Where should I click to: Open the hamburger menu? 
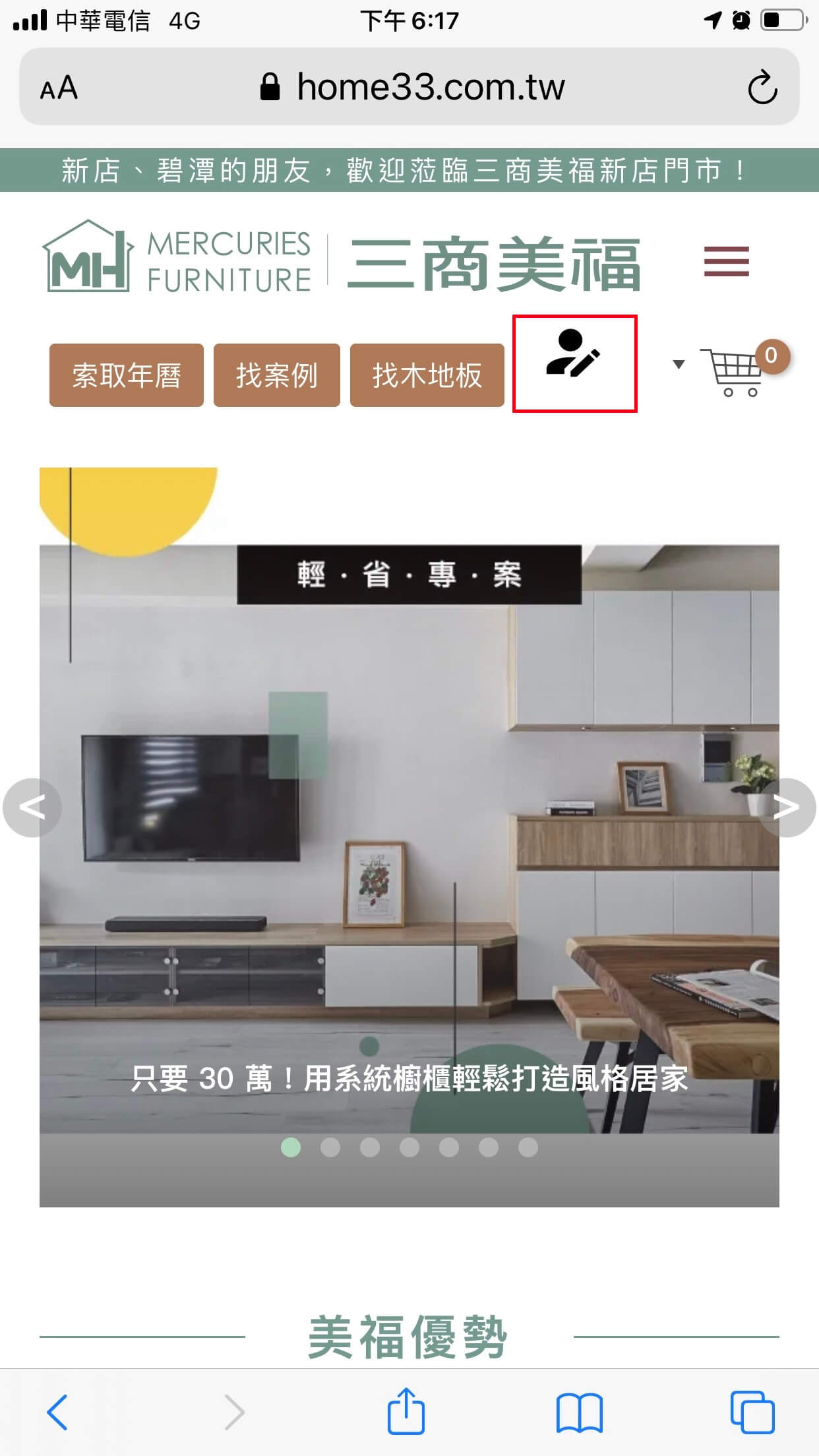click(x=726, y=262)
